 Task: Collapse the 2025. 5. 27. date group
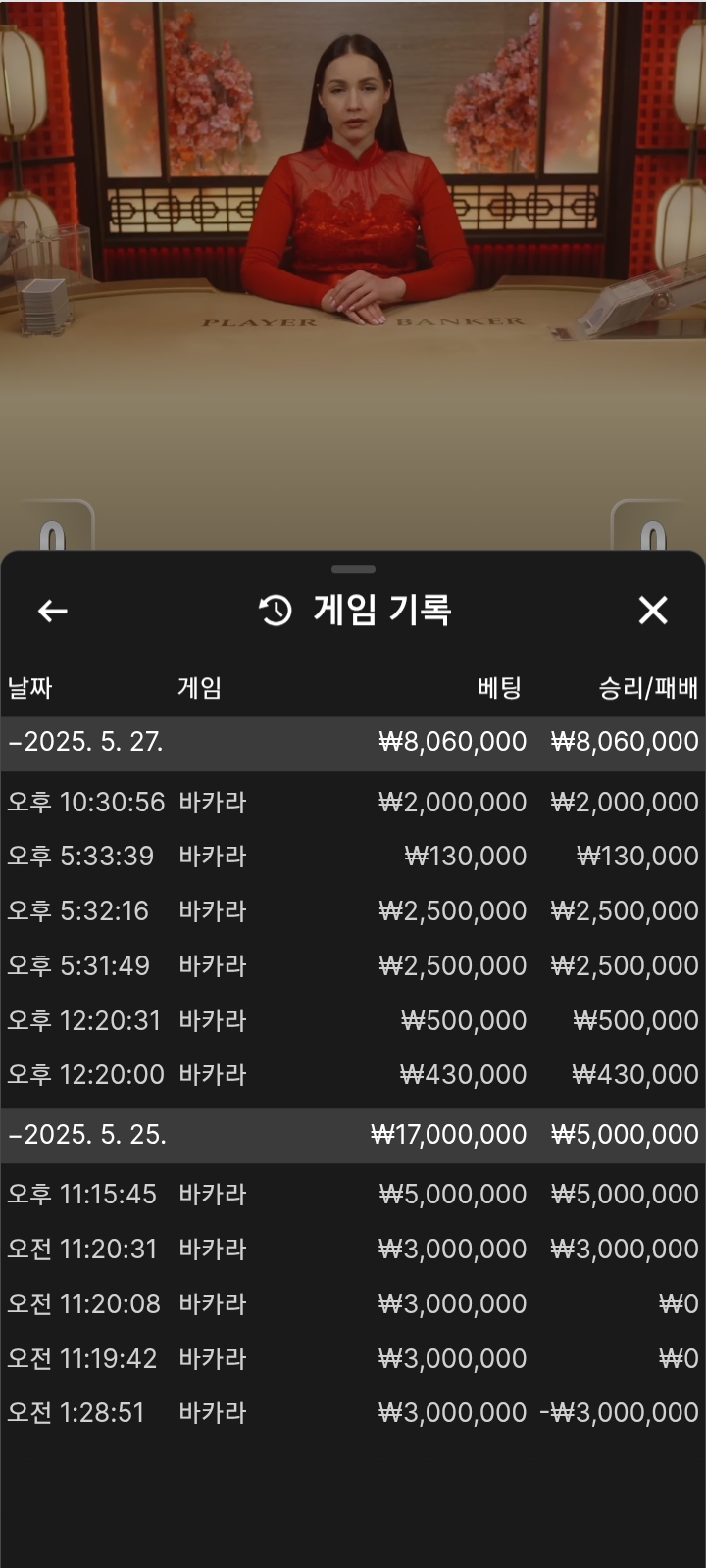[x=353, y=742]
